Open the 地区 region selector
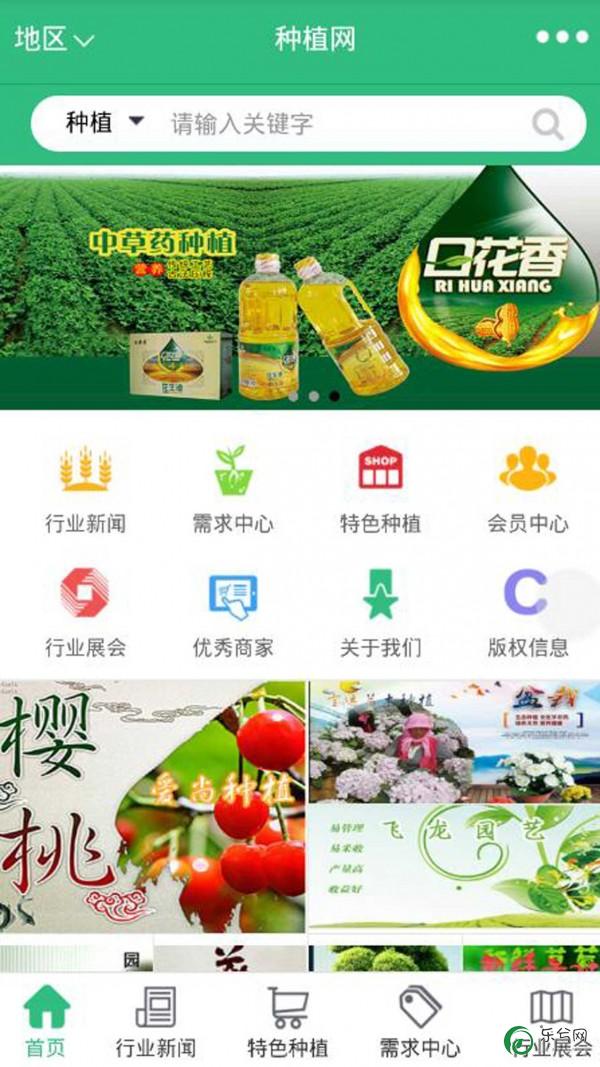 coord(54,40)
